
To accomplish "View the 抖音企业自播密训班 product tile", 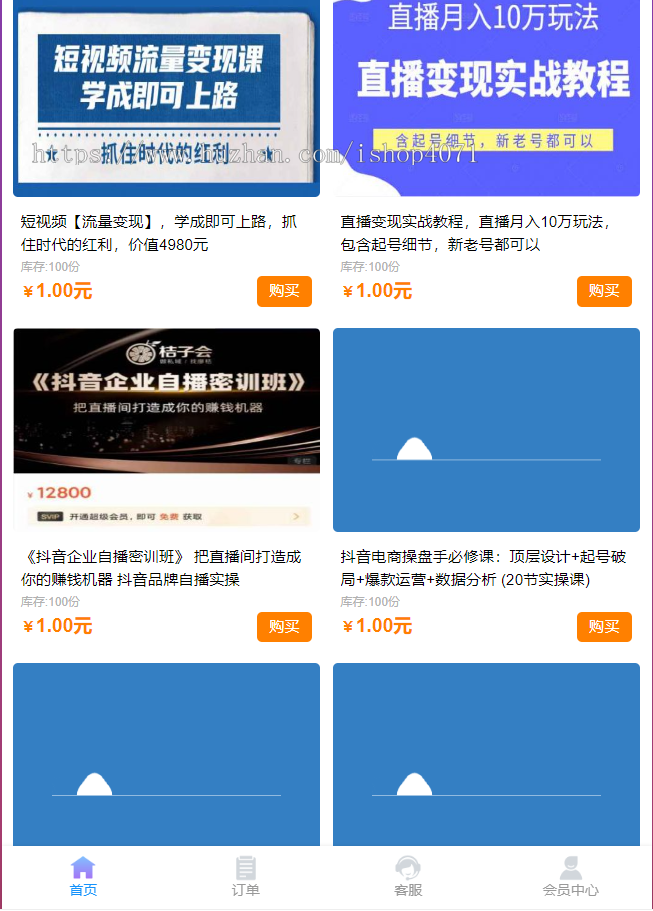I will pyautogui.click(x=166, y=430).
